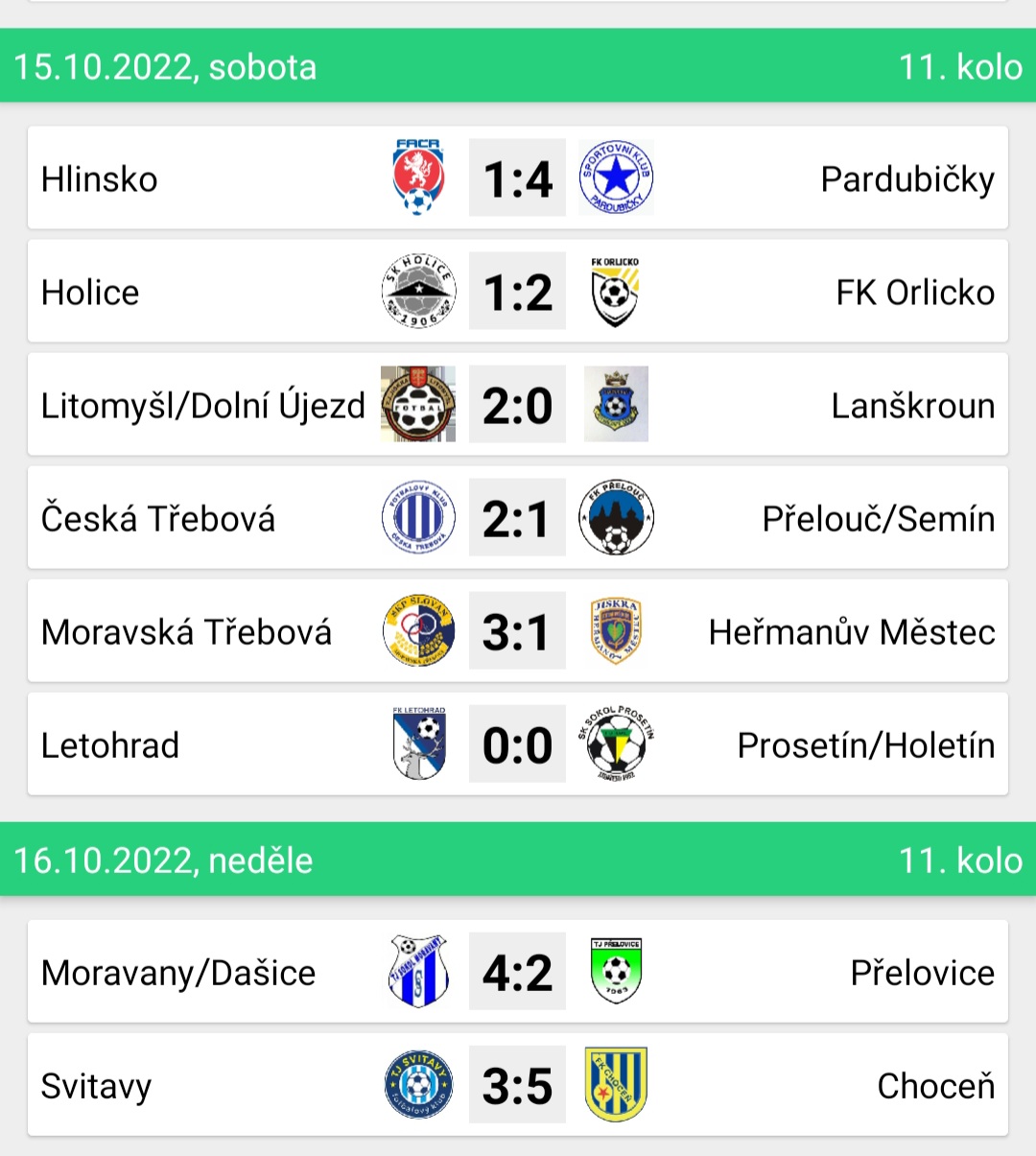View the Litomyšl/Dolní Újezd vs Lanškroun match
The image size is (1036, 1156).
tap(518, 405)
